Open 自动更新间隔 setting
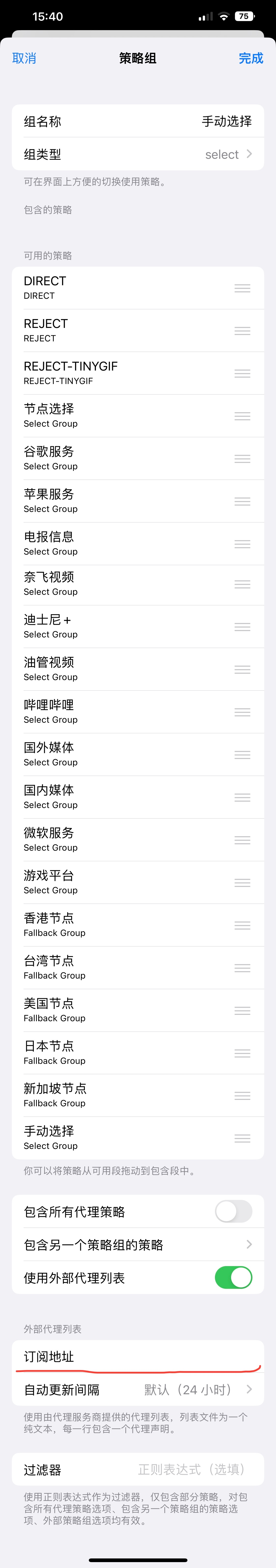Viewport: 276px width, 1568px height. pyautogui.click(x=138, y=1390)
